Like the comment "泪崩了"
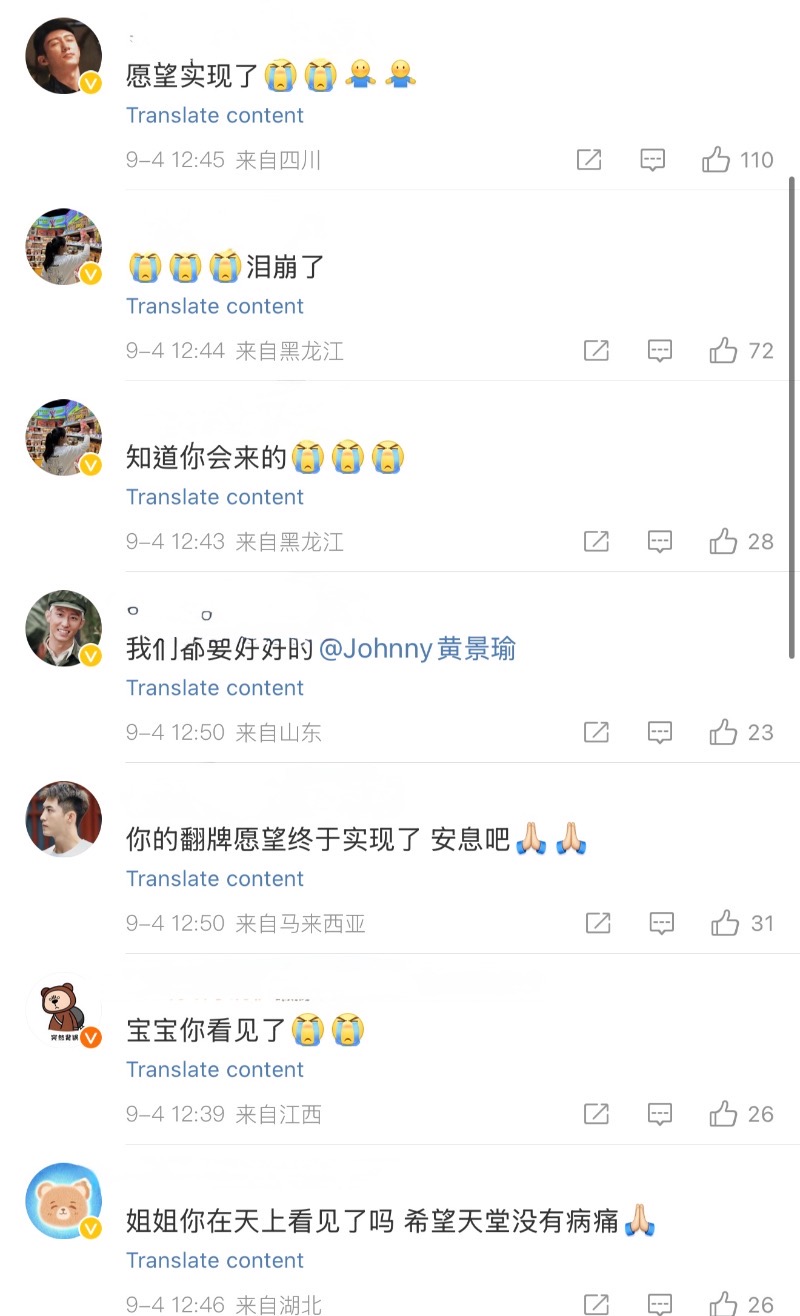Viewport: 800px width, 1316px height. (723, 351)
